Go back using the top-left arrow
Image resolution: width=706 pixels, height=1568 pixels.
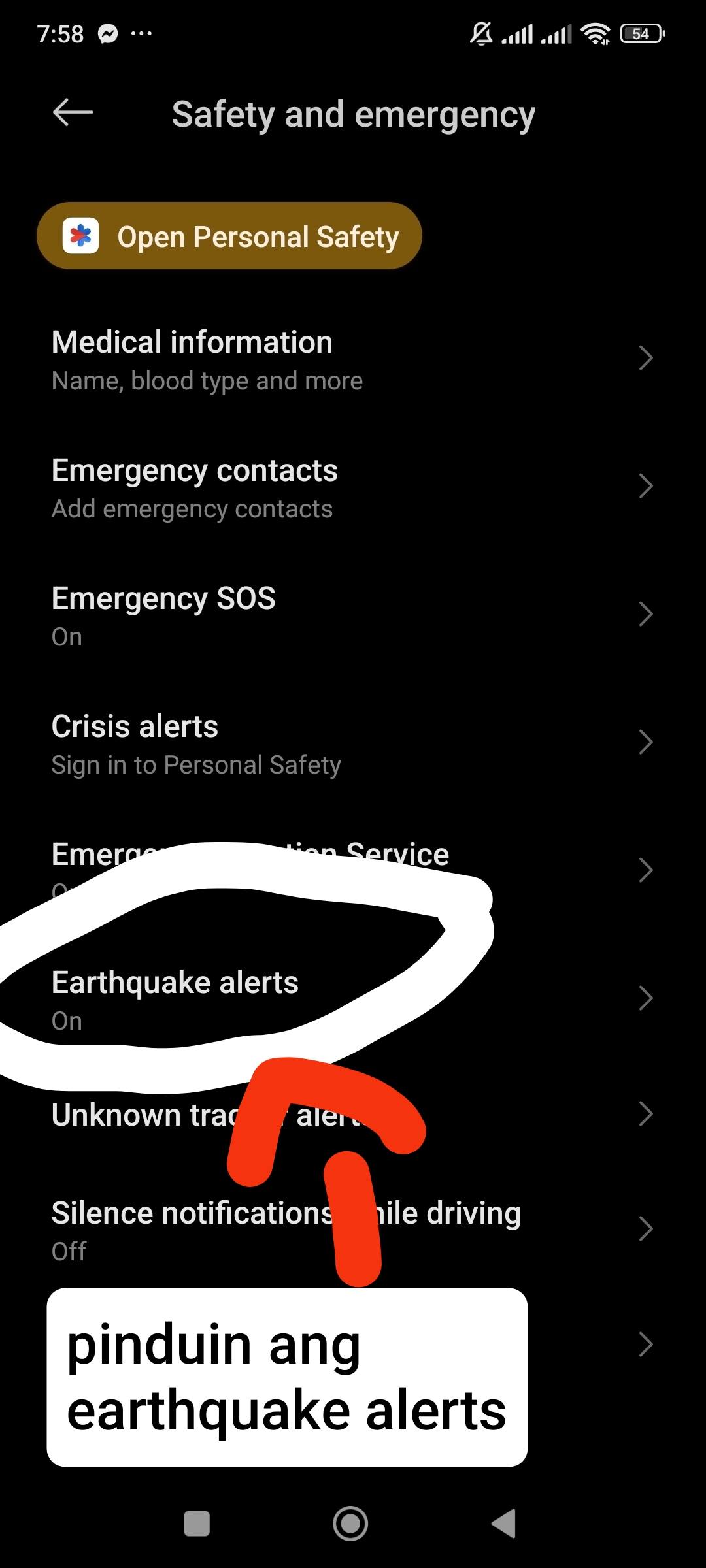click(73, 113)
